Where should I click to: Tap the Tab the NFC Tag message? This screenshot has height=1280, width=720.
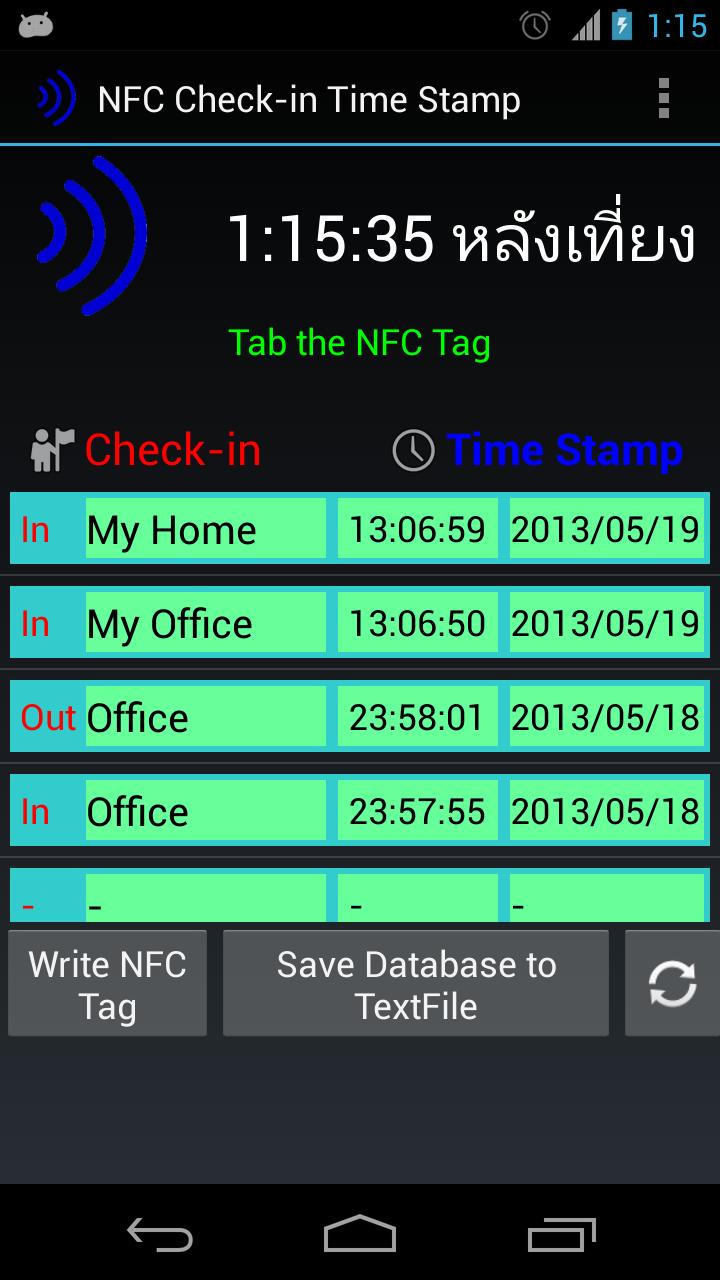click(x=360, y=343)
